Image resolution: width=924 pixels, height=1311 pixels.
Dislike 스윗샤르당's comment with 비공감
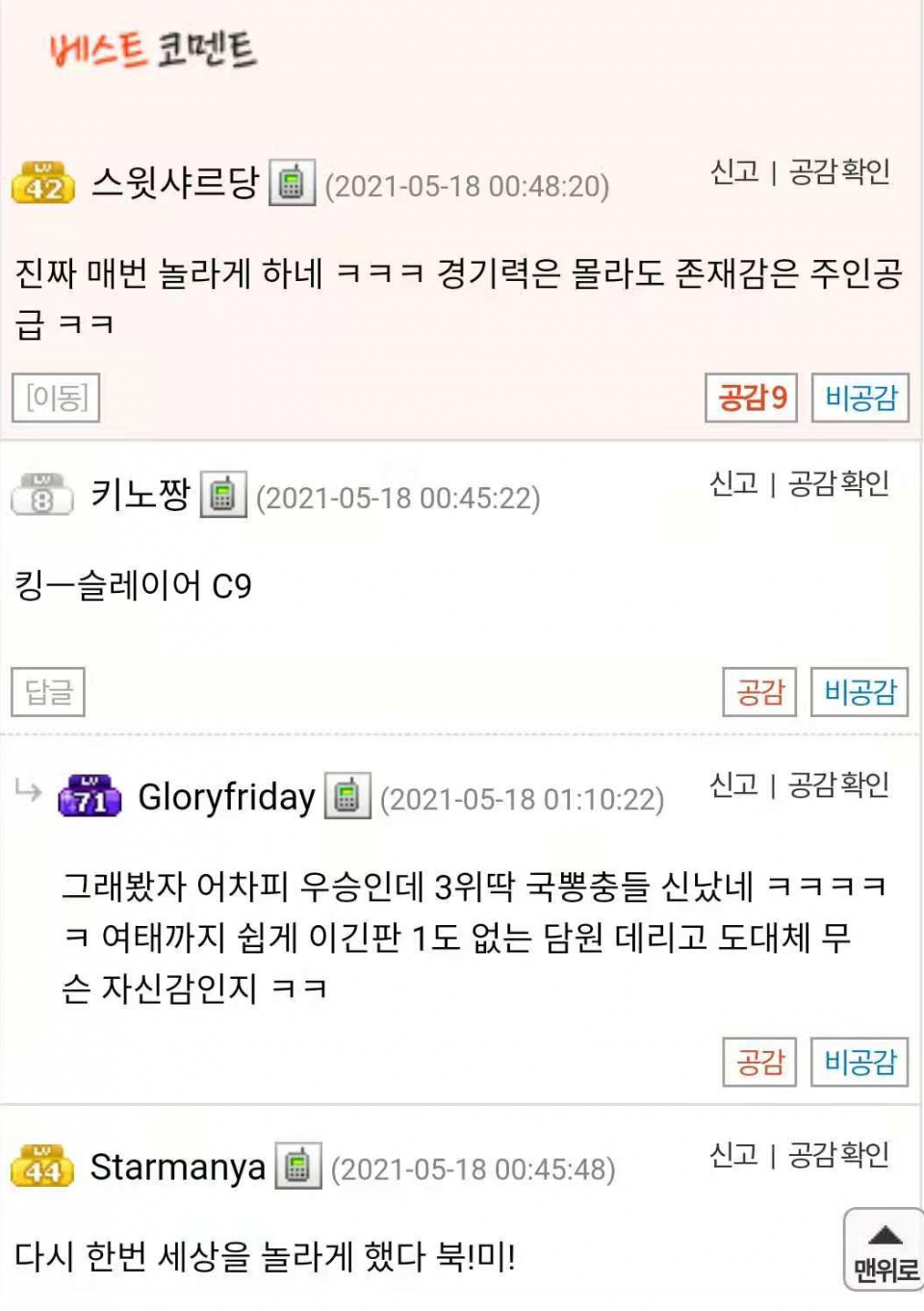point(860,398)
